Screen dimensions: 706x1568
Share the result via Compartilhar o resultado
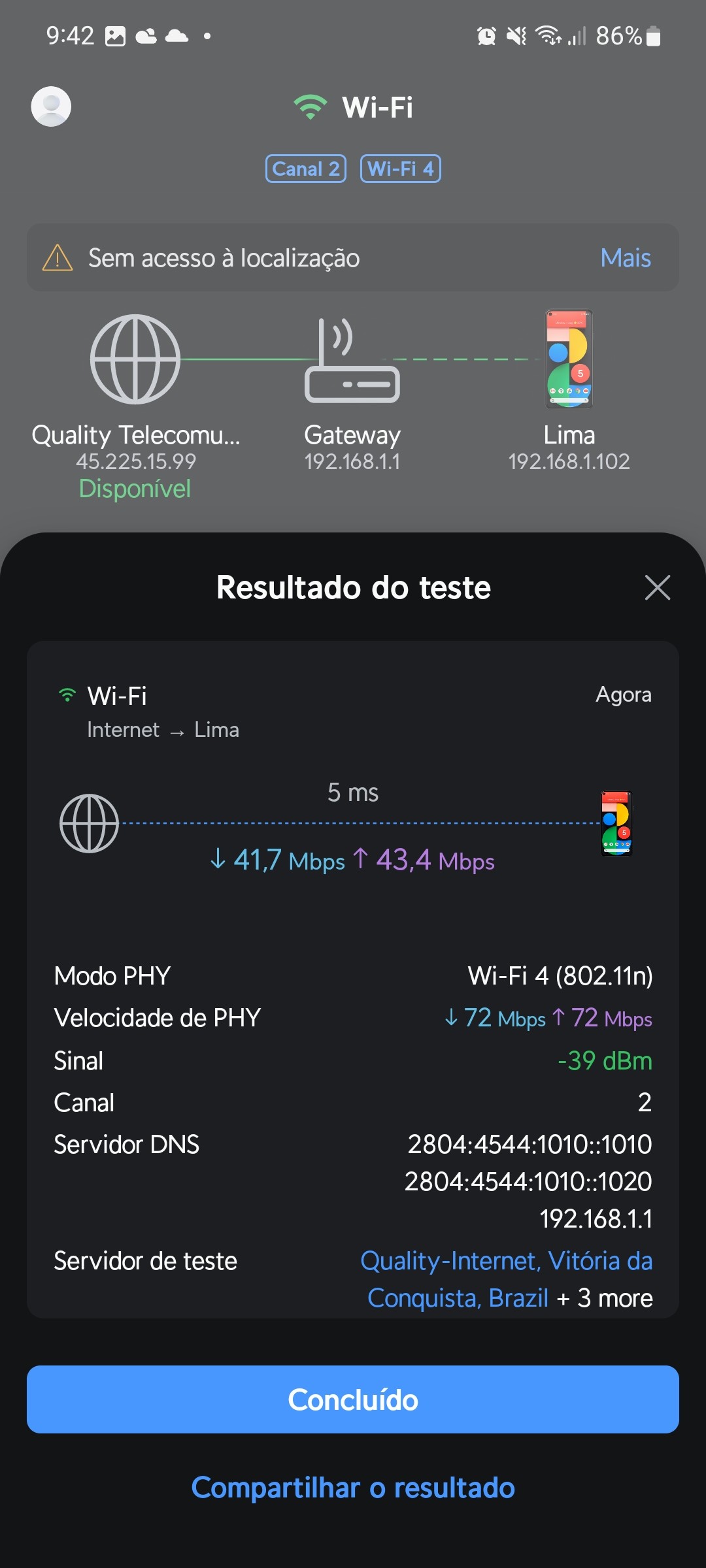tap(353, 1488)
